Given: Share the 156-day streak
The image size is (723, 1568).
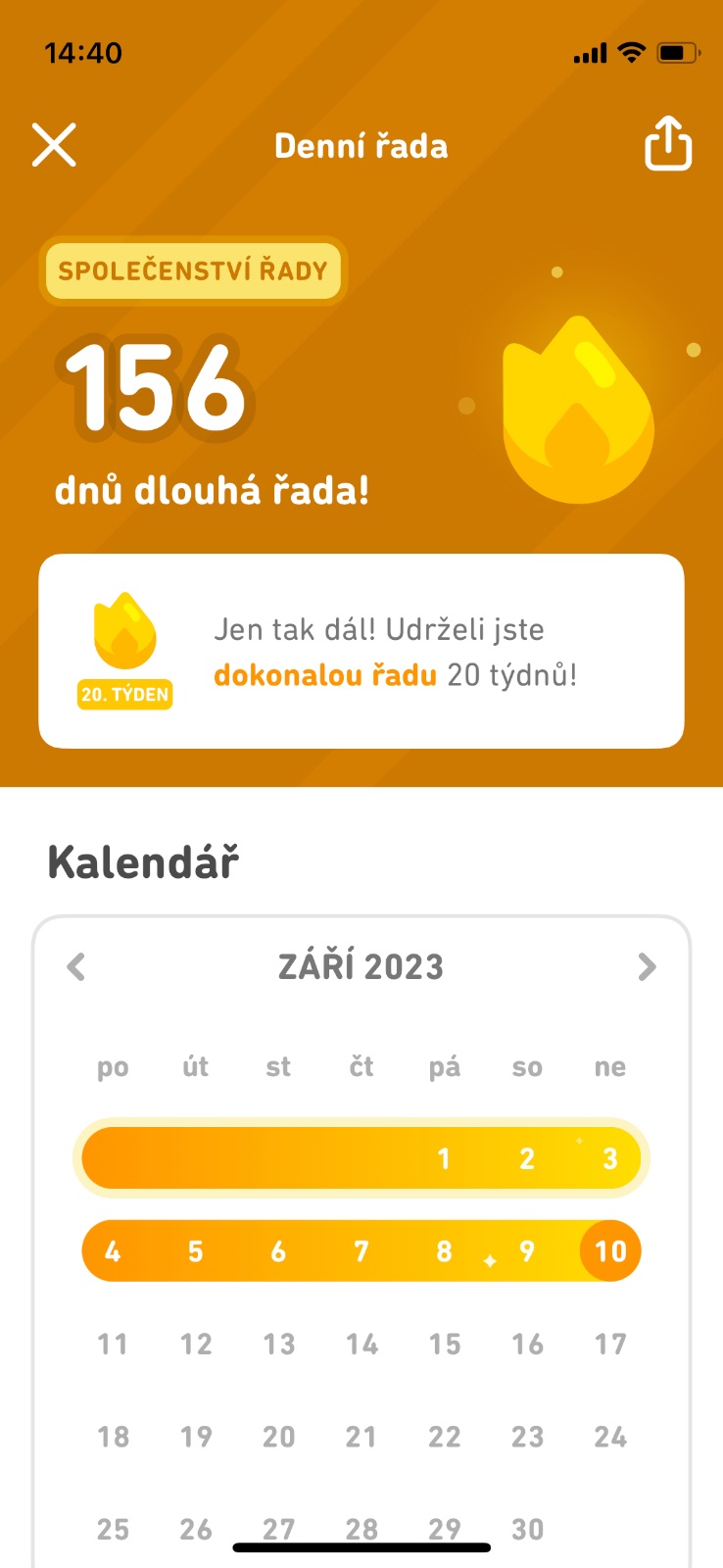Looking at the screenshot, I should pos(667,144).
